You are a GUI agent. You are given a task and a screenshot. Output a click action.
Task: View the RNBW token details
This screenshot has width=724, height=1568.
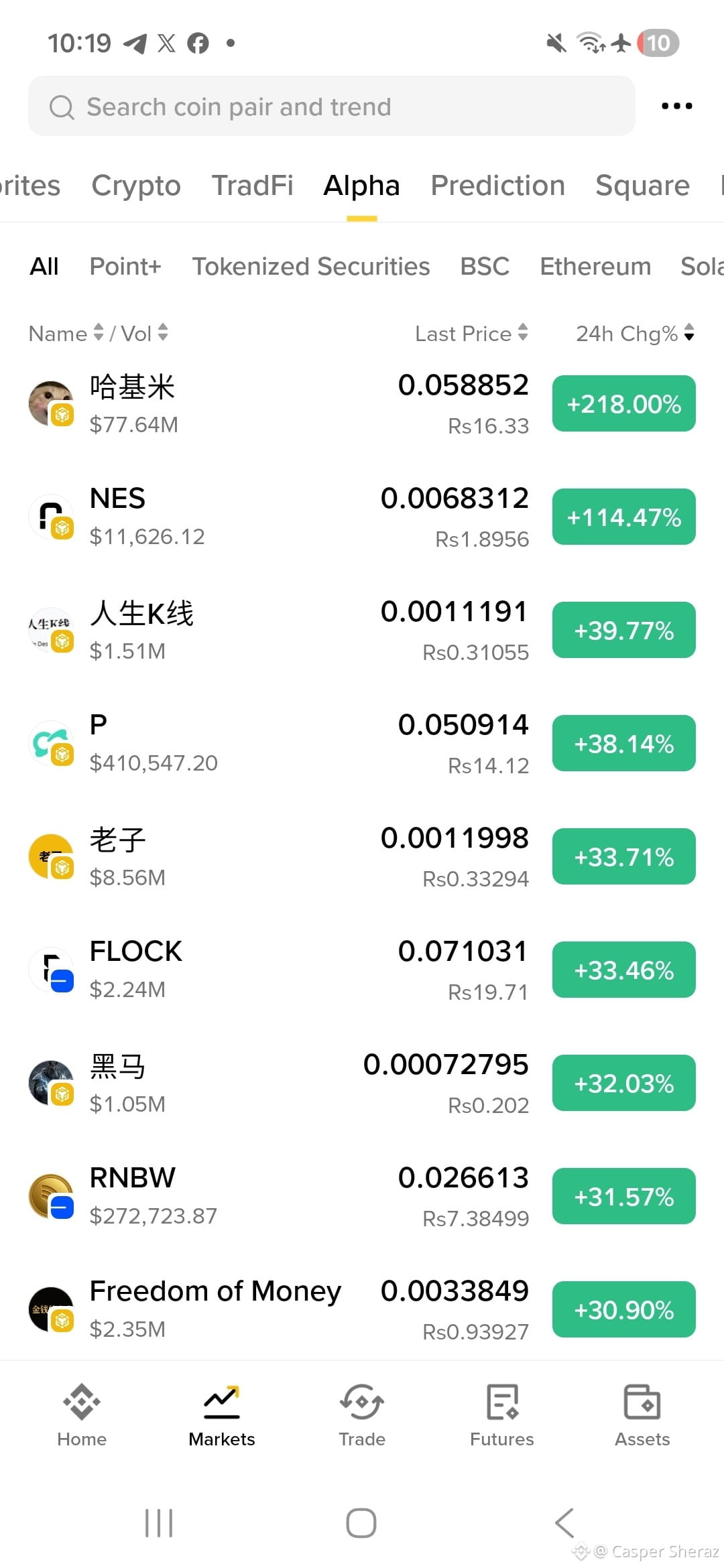(362, 1196)
